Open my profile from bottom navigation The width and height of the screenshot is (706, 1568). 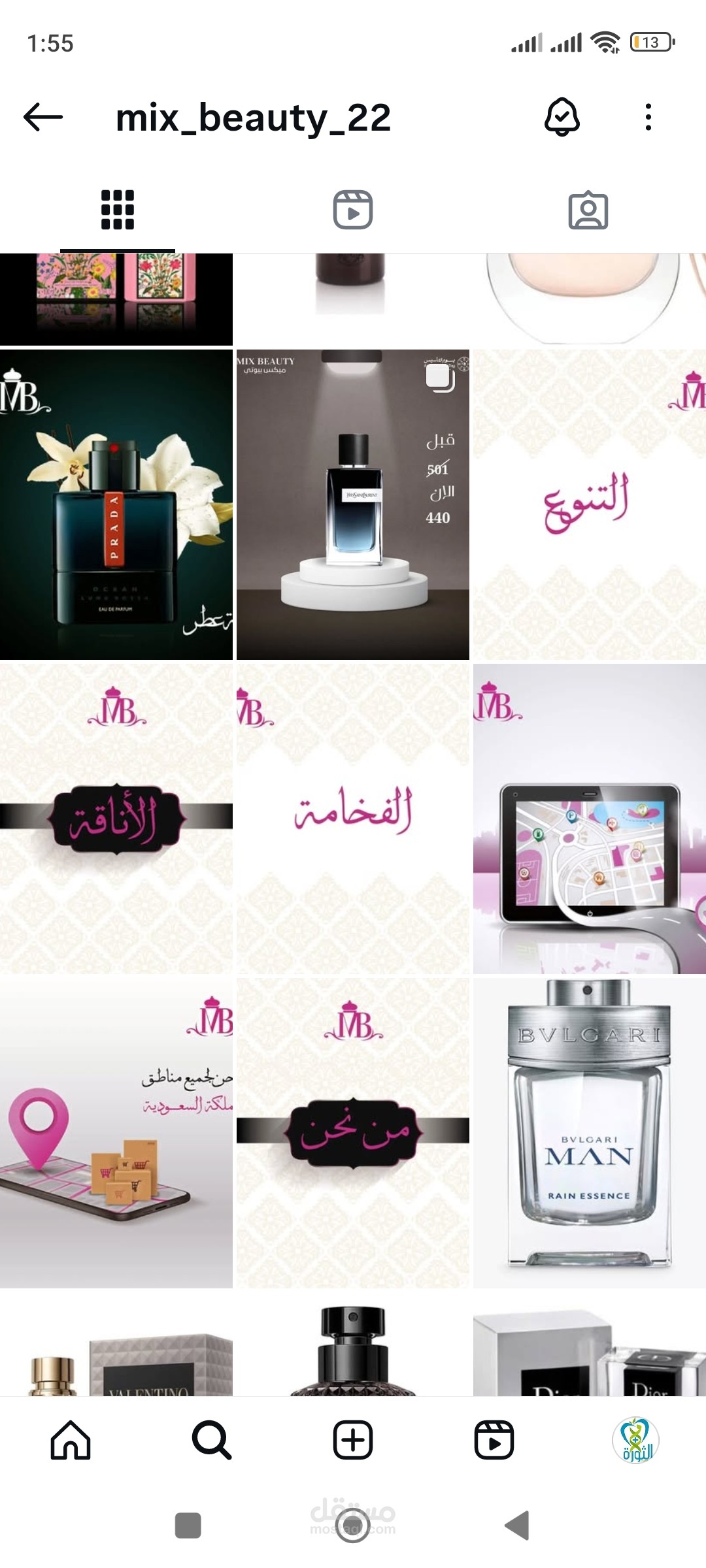pos(635,1440)
